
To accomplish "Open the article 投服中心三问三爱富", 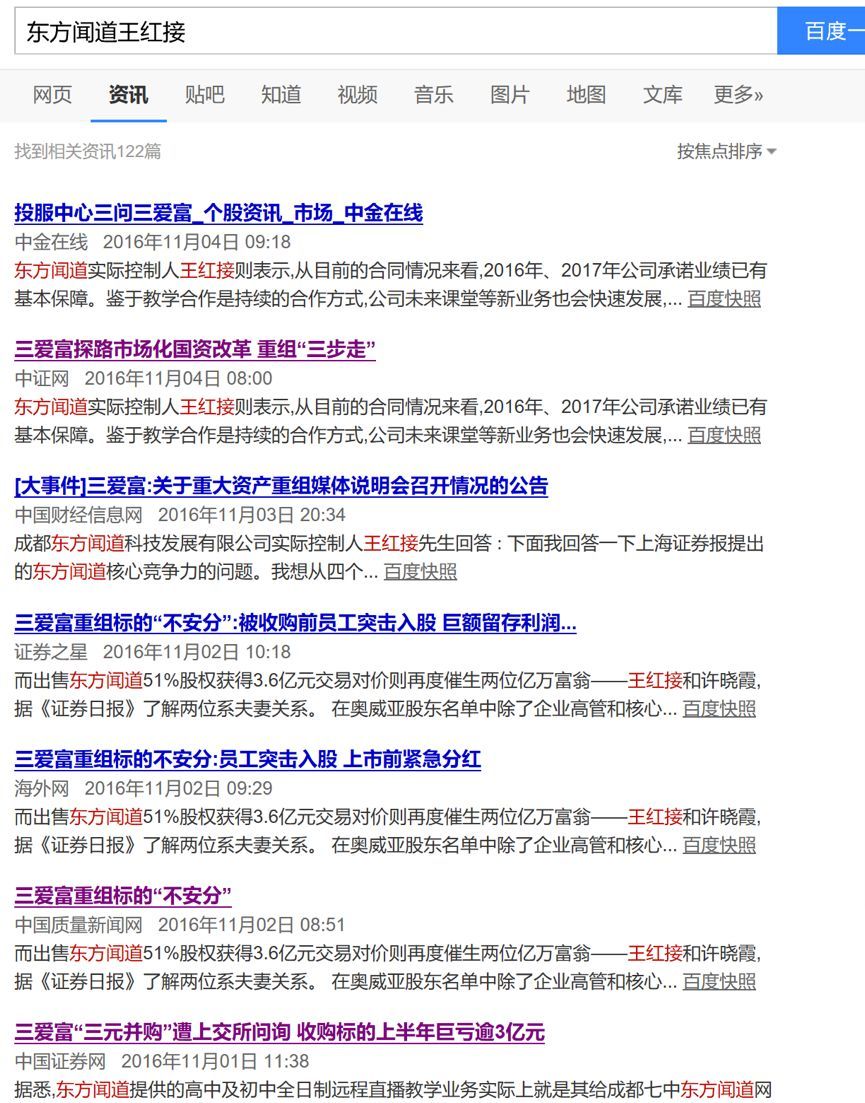I will 218,213.
